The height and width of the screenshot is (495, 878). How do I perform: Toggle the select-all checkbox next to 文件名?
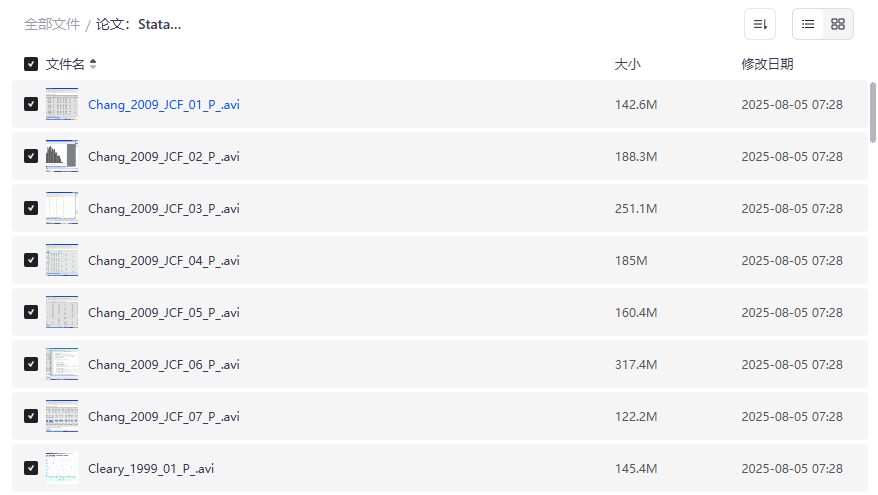(31, 64)
